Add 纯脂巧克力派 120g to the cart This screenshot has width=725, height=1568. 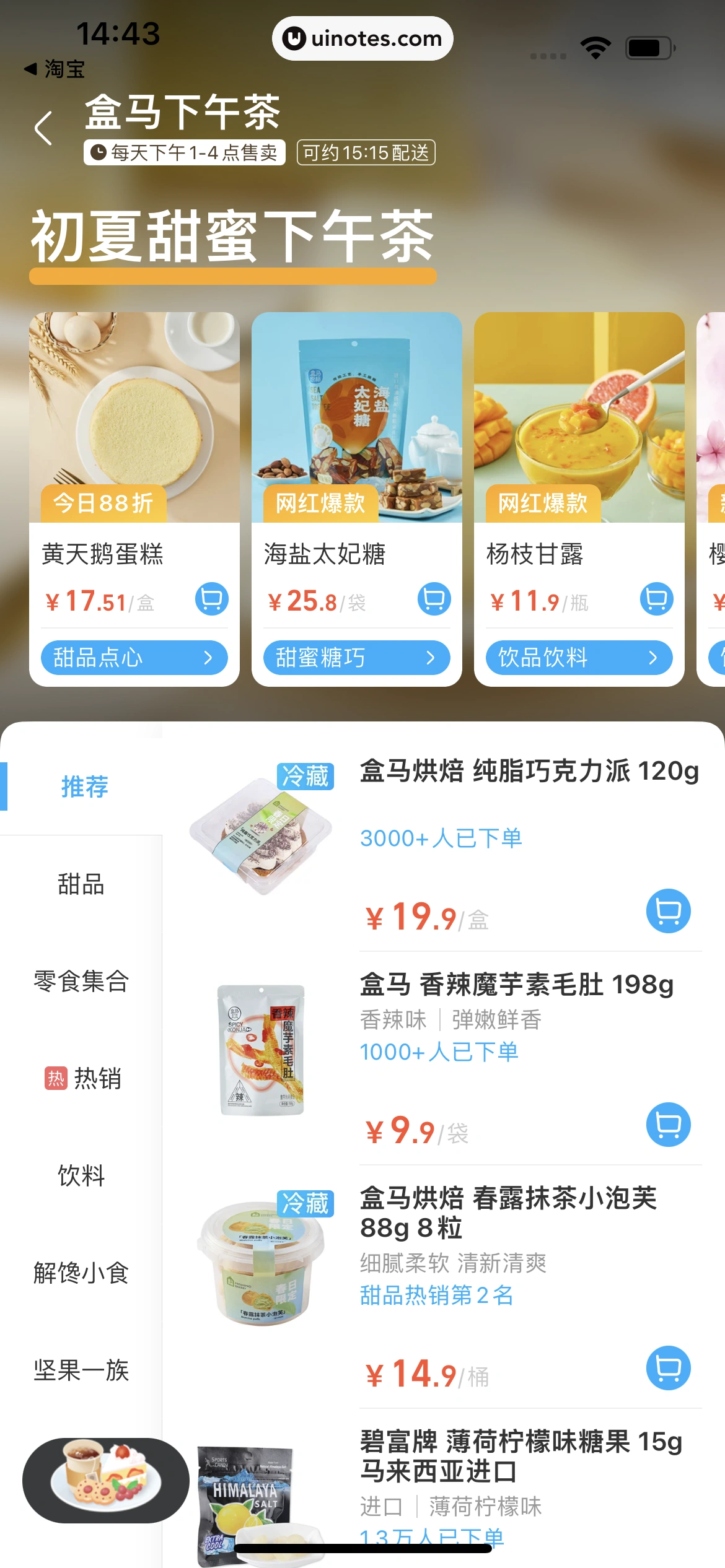668,911
